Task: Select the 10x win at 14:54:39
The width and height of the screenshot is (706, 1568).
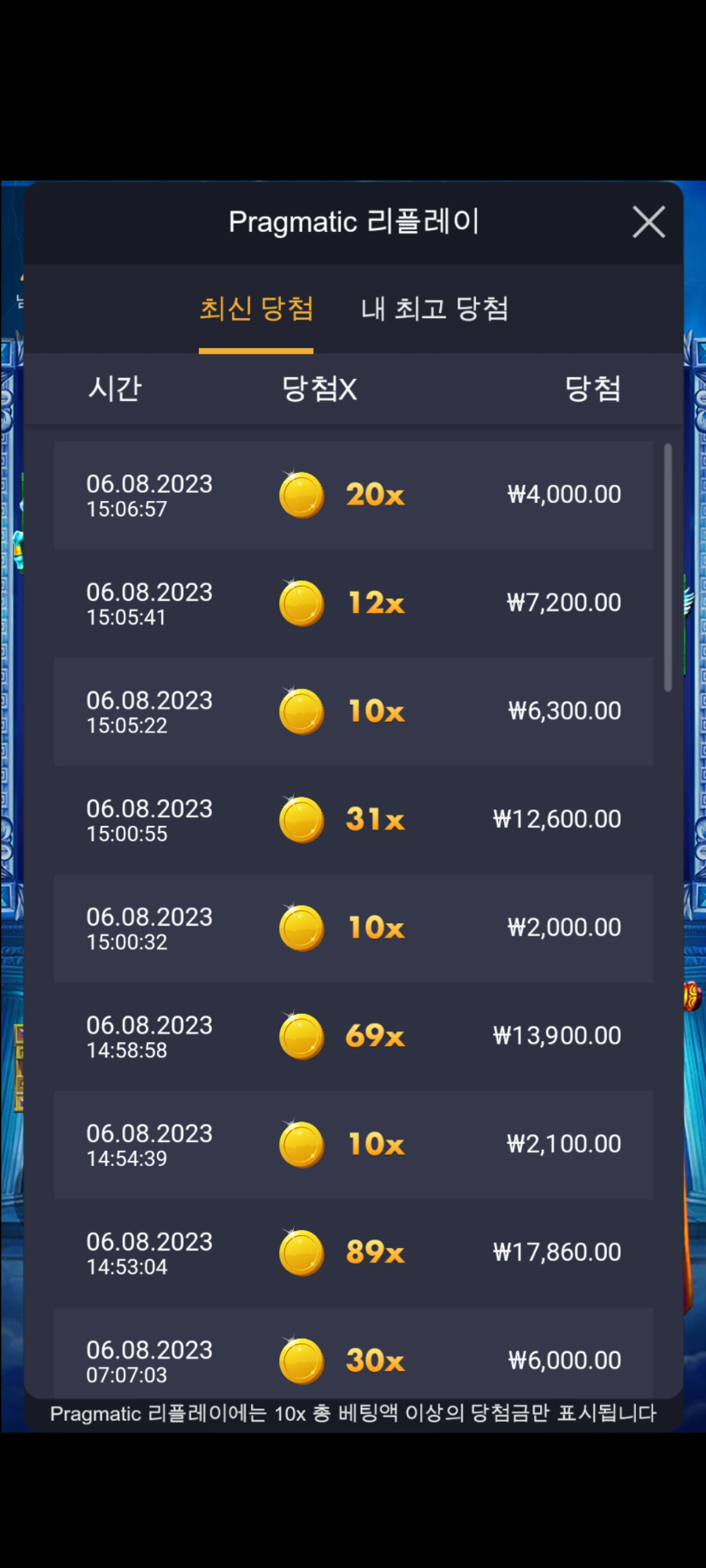Action: pos(353,1145)
